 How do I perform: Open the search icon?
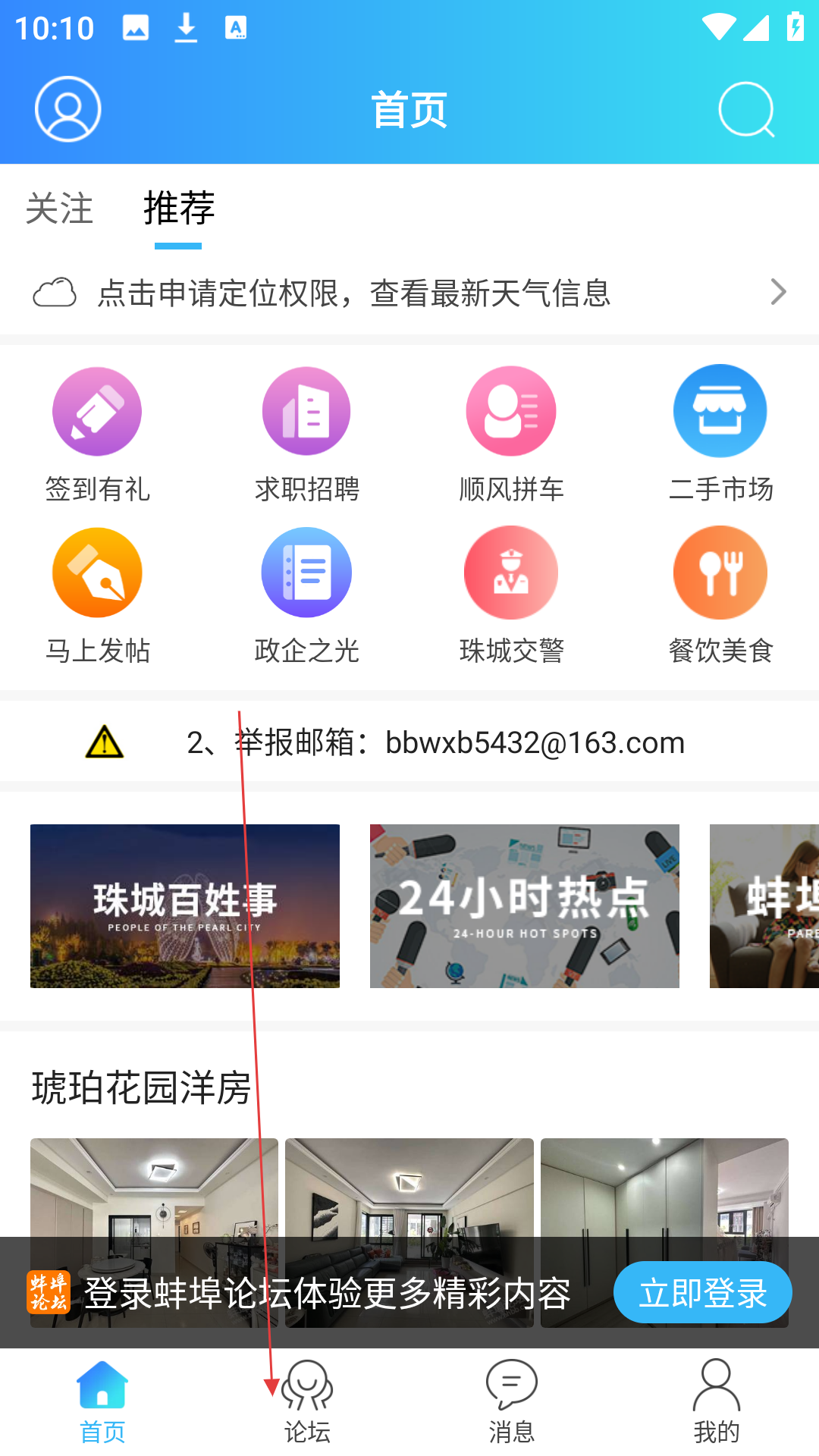[746, 109]
